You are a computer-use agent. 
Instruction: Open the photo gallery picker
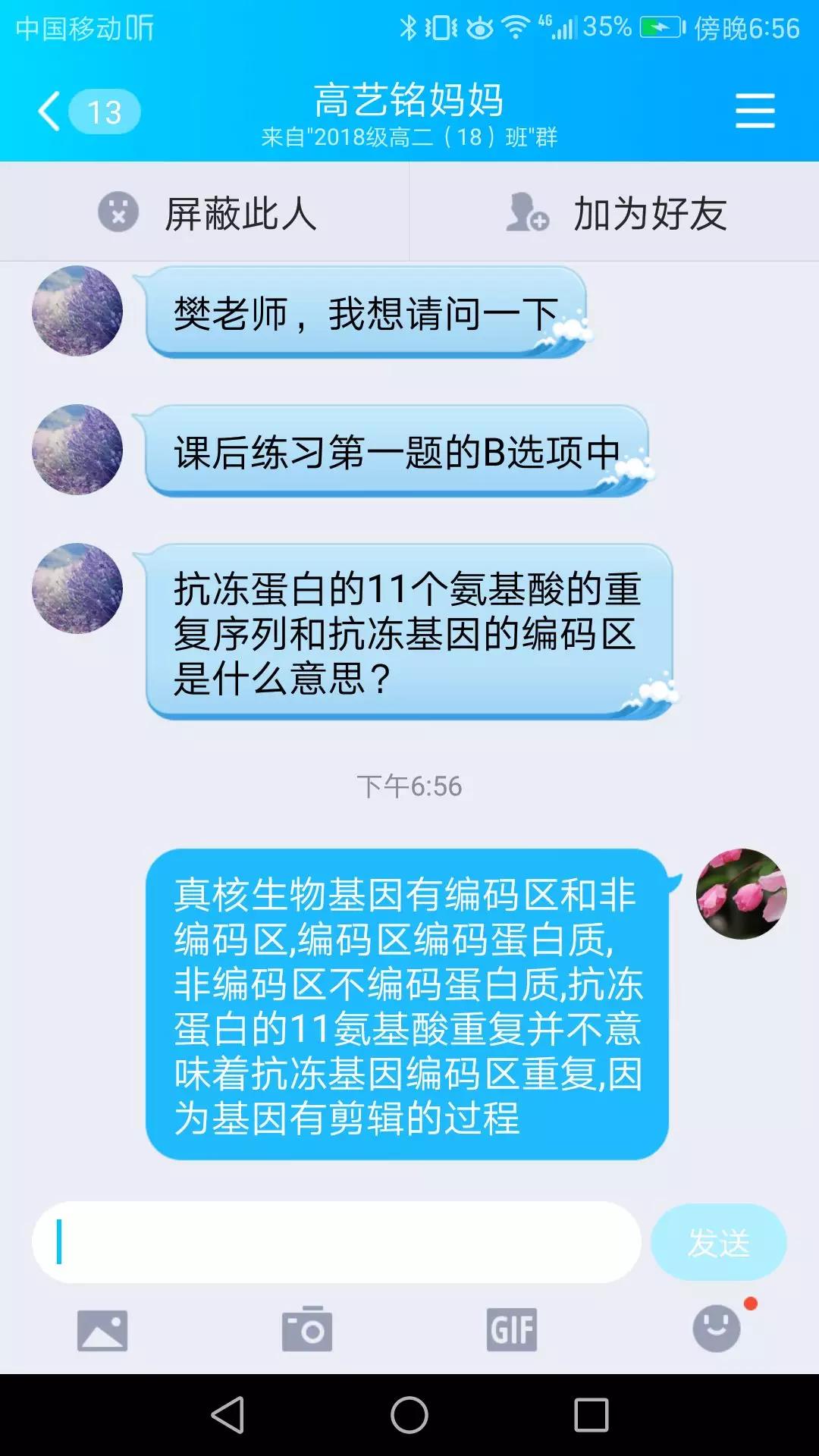[102, 1329]
